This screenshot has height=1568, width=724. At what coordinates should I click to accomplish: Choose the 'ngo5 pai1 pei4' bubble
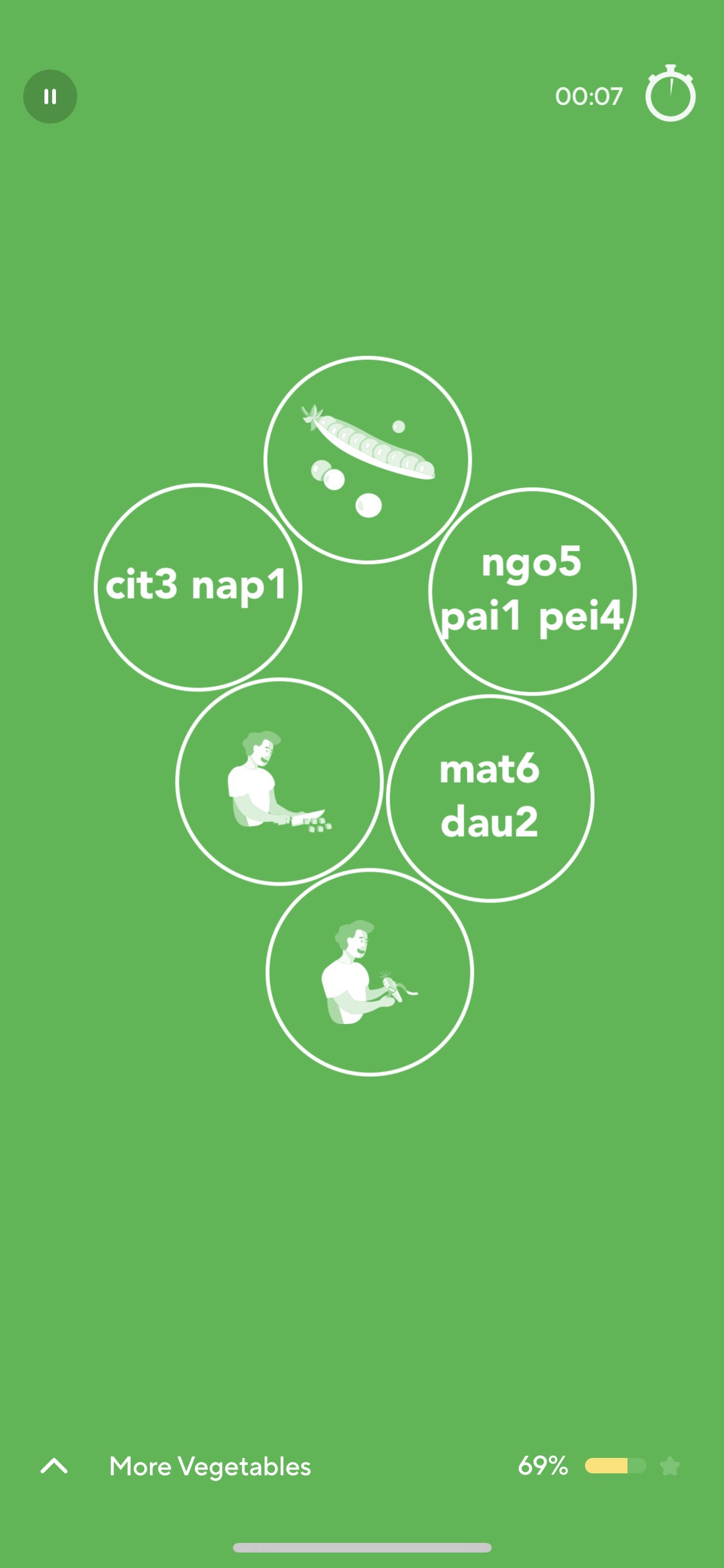click(532, 591)
